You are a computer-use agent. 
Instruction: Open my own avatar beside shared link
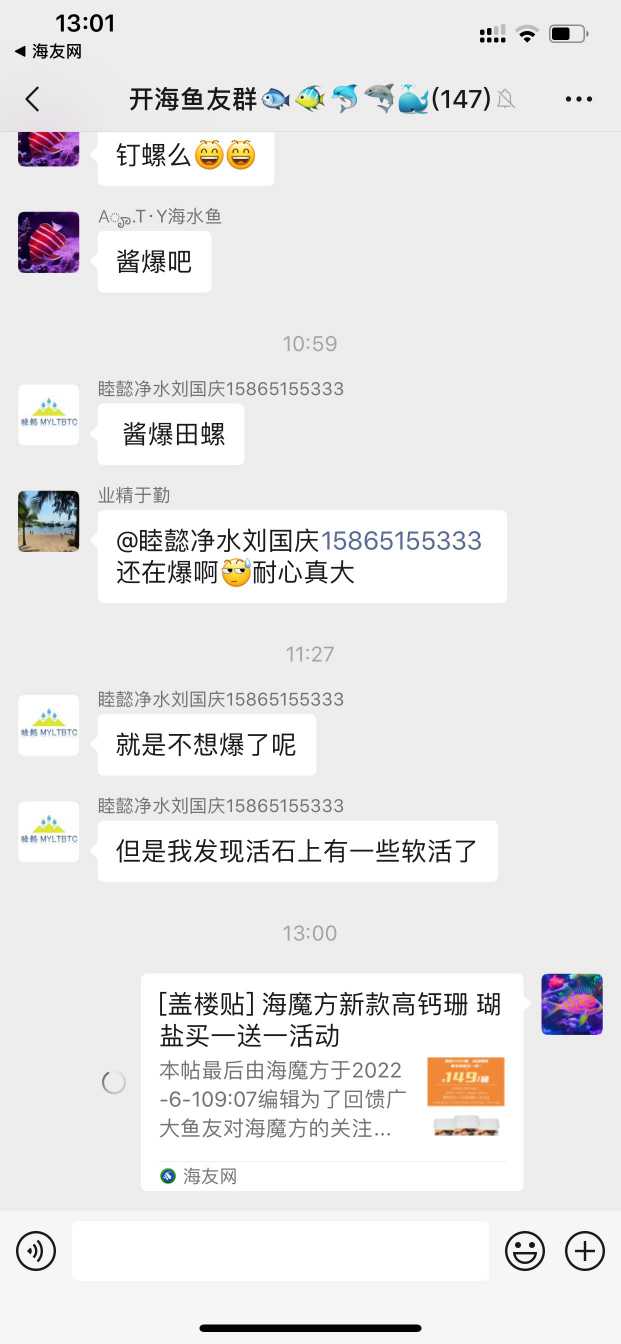572,1003
